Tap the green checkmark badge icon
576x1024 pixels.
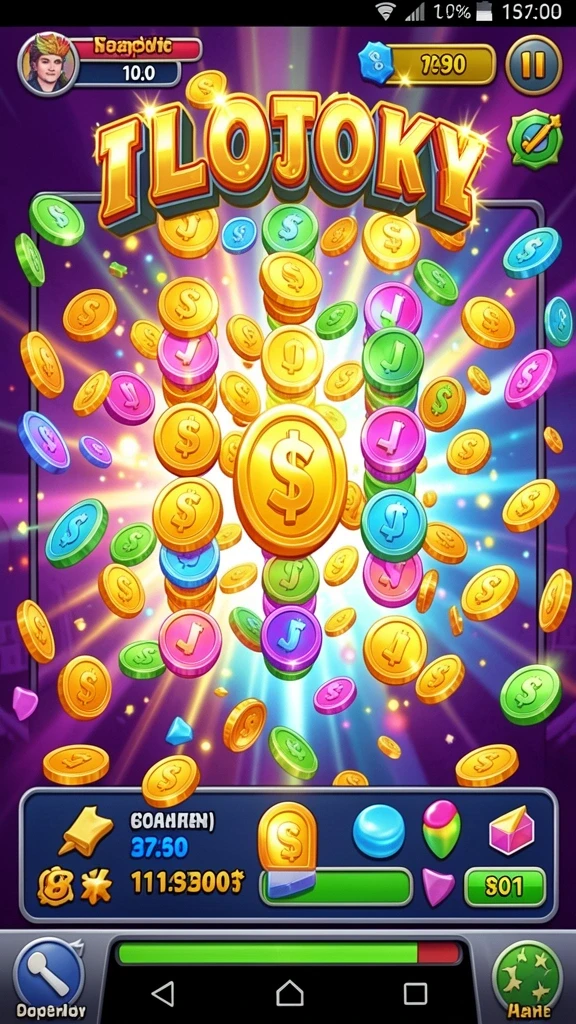(535, 140)
